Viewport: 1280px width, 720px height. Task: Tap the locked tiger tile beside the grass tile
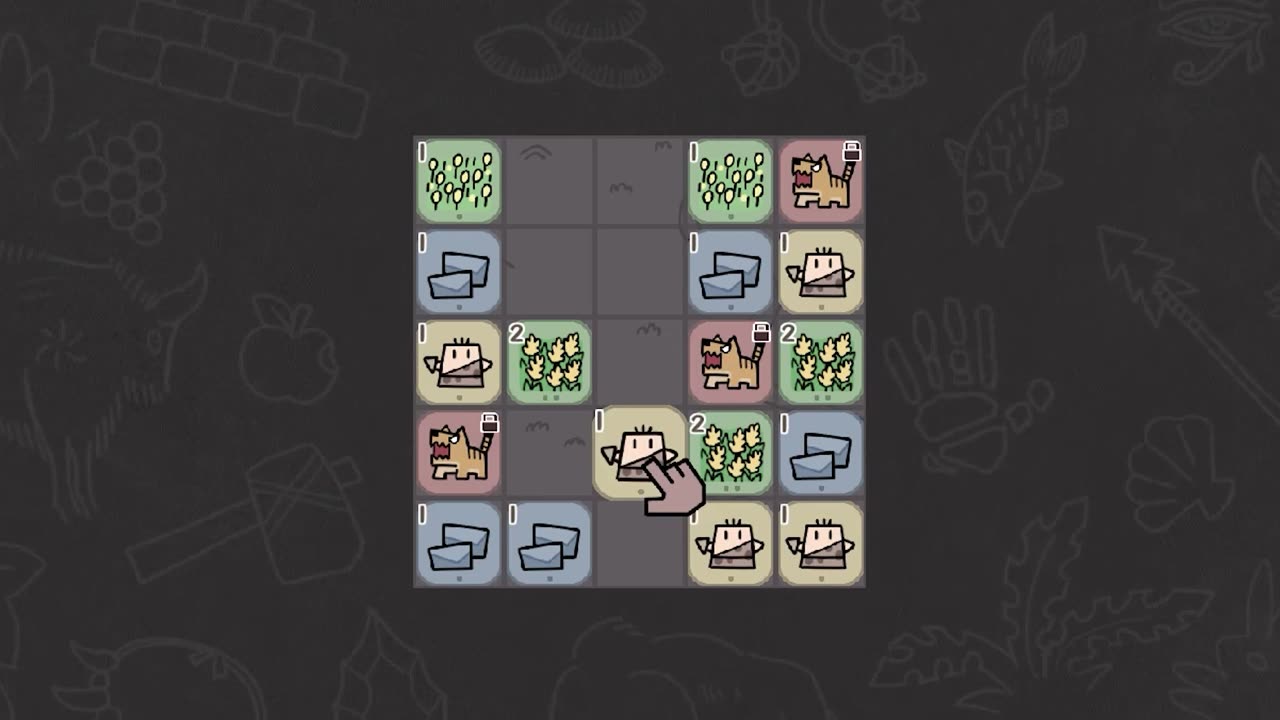click(x=820, y=180)
